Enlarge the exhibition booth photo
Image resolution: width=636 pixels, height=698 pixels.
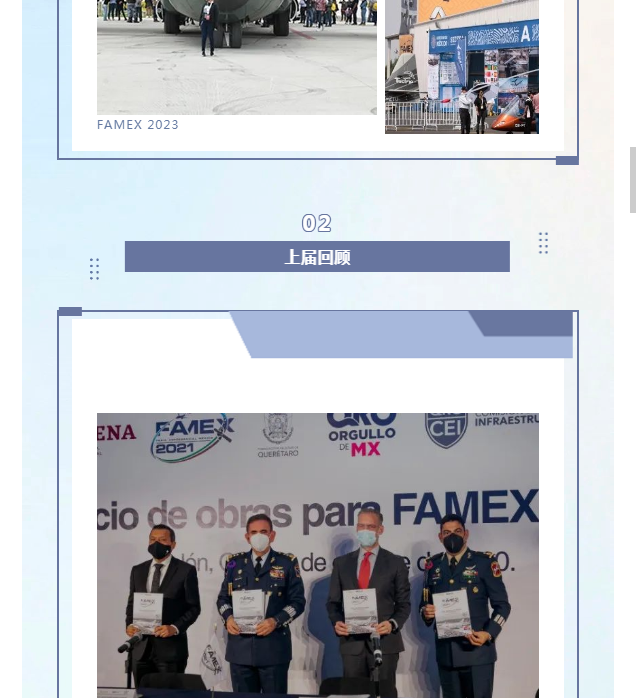tap(461, 66)
